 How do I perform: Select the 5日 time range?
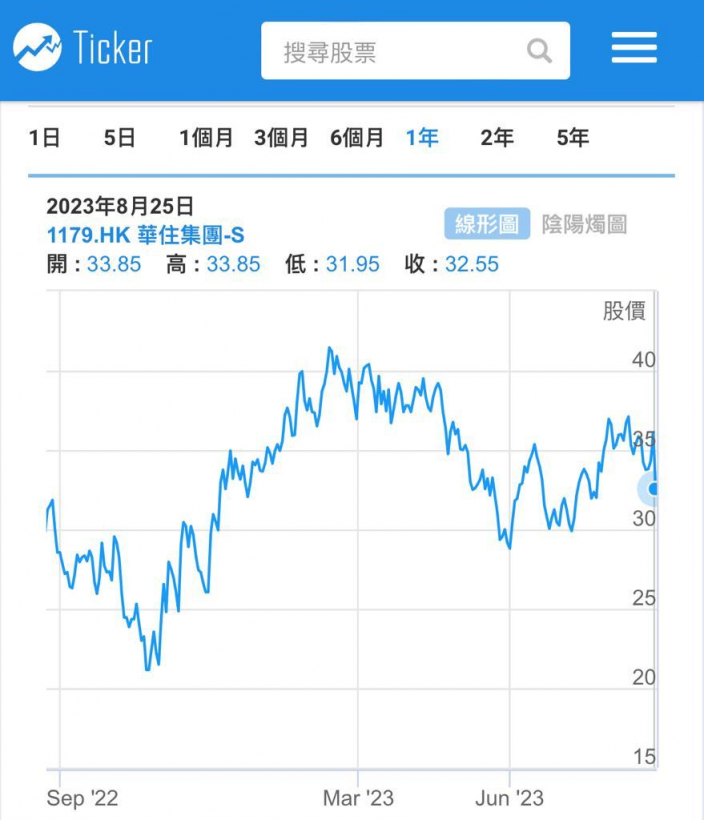pyautogui.click(x=120, y=138)
